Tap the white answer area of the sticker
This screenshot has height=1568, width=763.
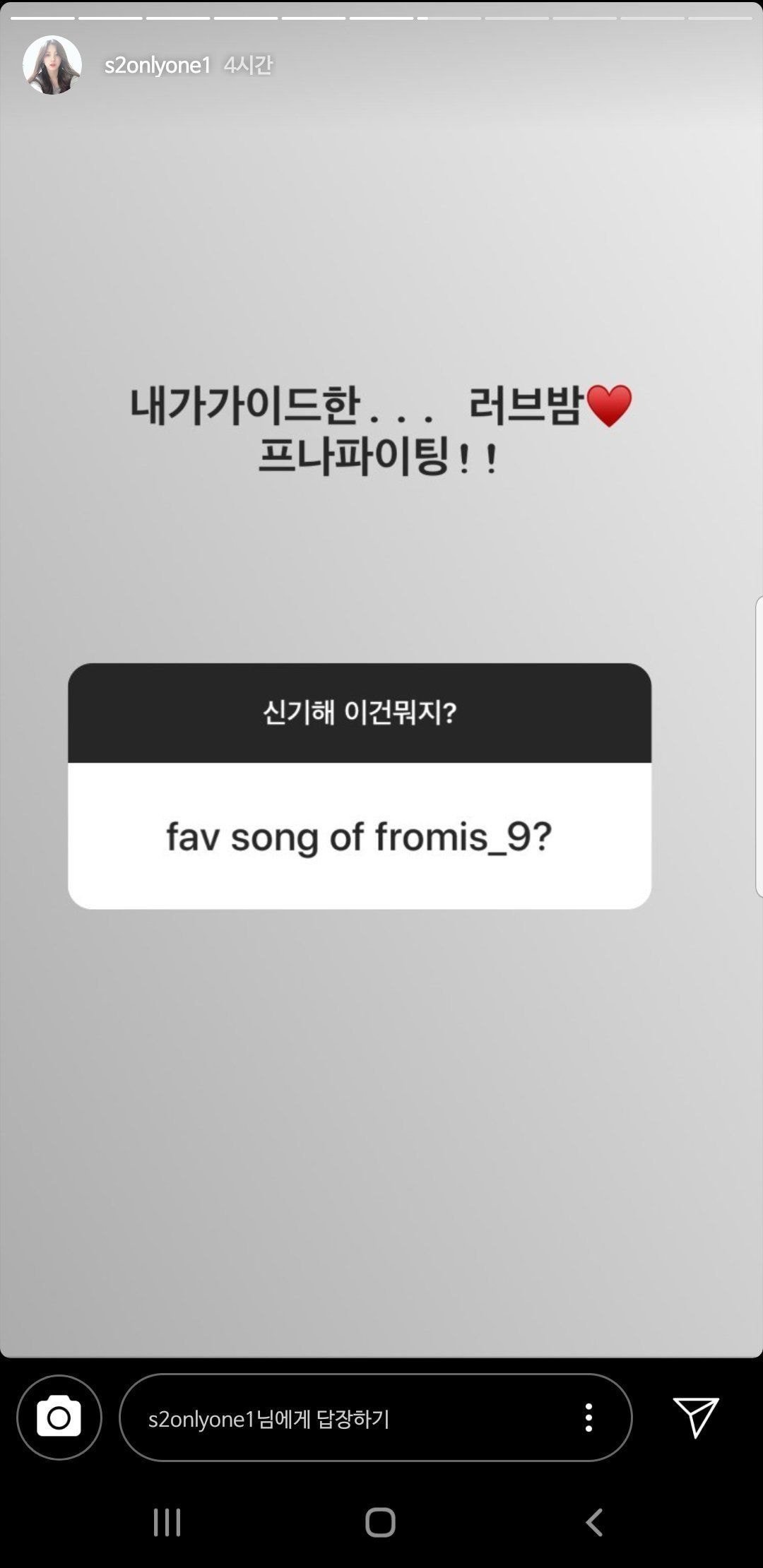357,837
